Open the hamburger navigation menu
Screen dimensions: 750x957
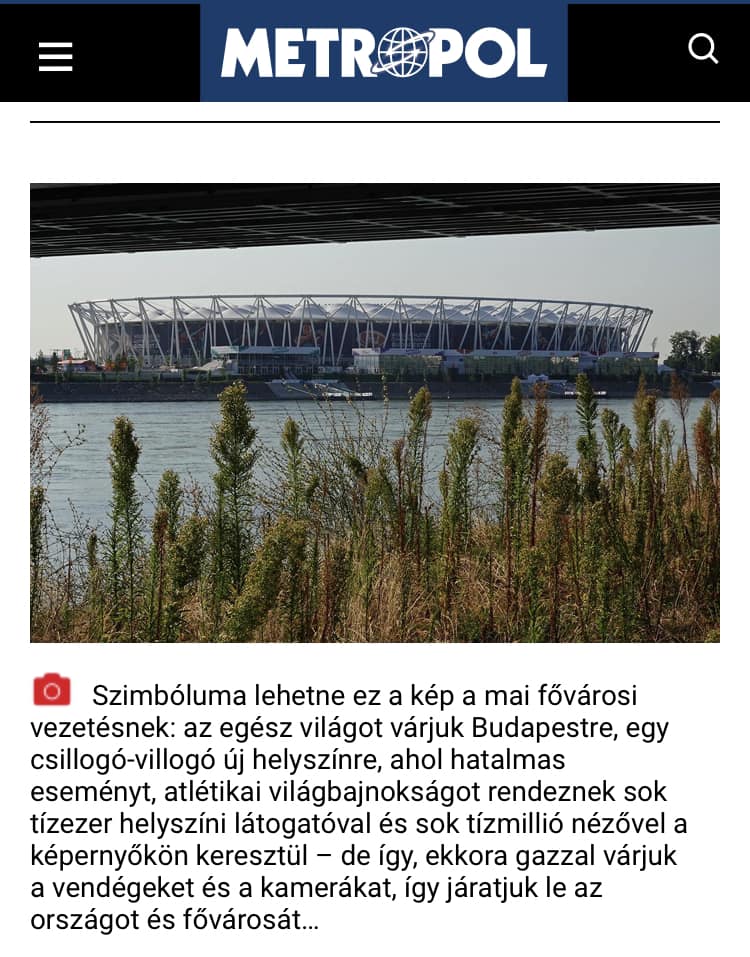pos(56,56)
